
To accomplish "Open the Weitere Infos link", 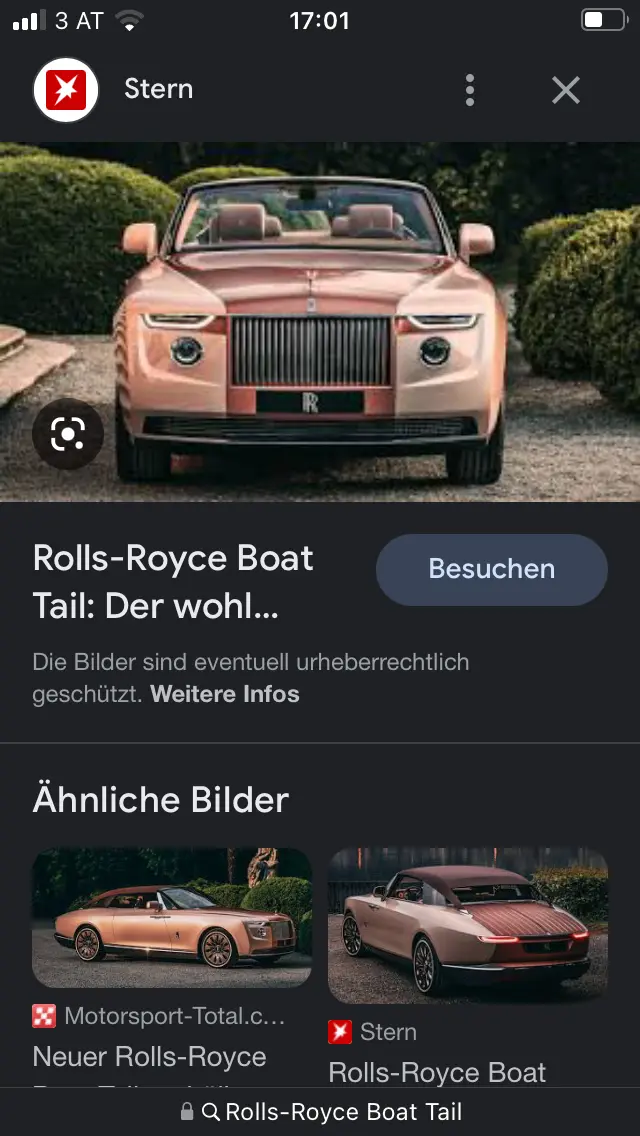I will click(x=225, y=694).
